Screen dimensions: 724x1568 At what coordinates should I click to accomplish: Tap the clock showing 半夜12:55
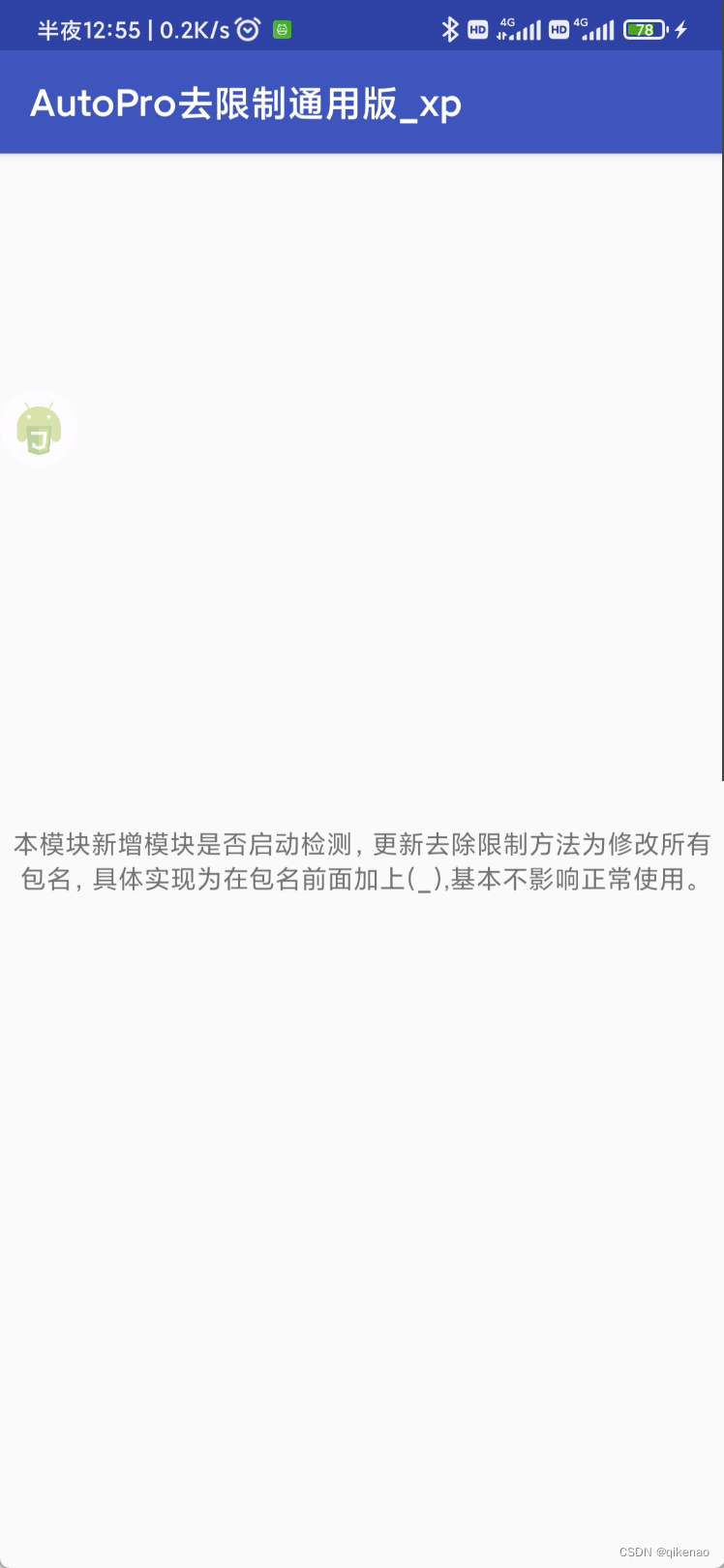coord(89,30)
